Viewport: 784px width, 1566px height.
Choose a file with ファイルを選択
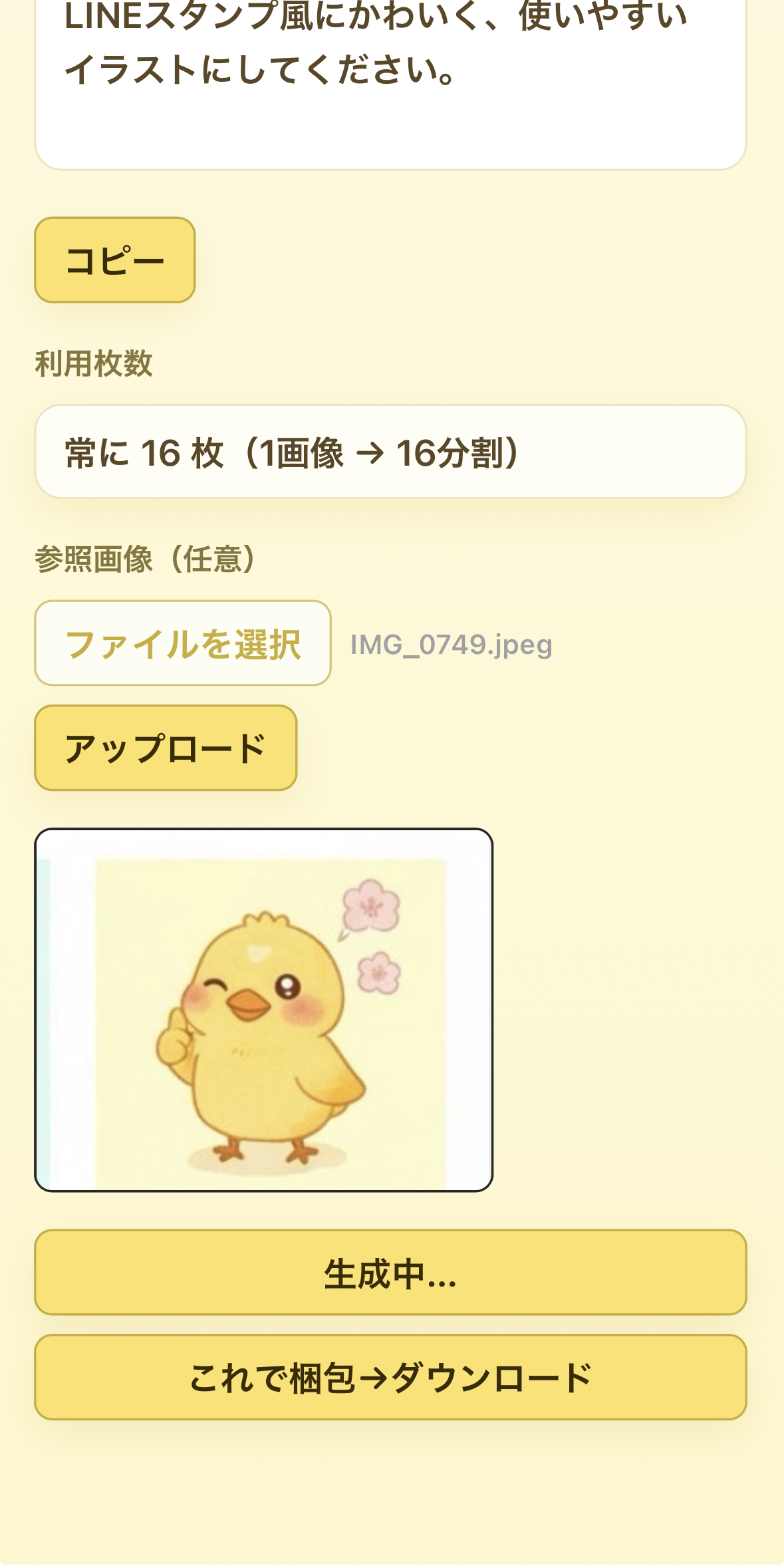pyautogui.click(x=183, y=643)
